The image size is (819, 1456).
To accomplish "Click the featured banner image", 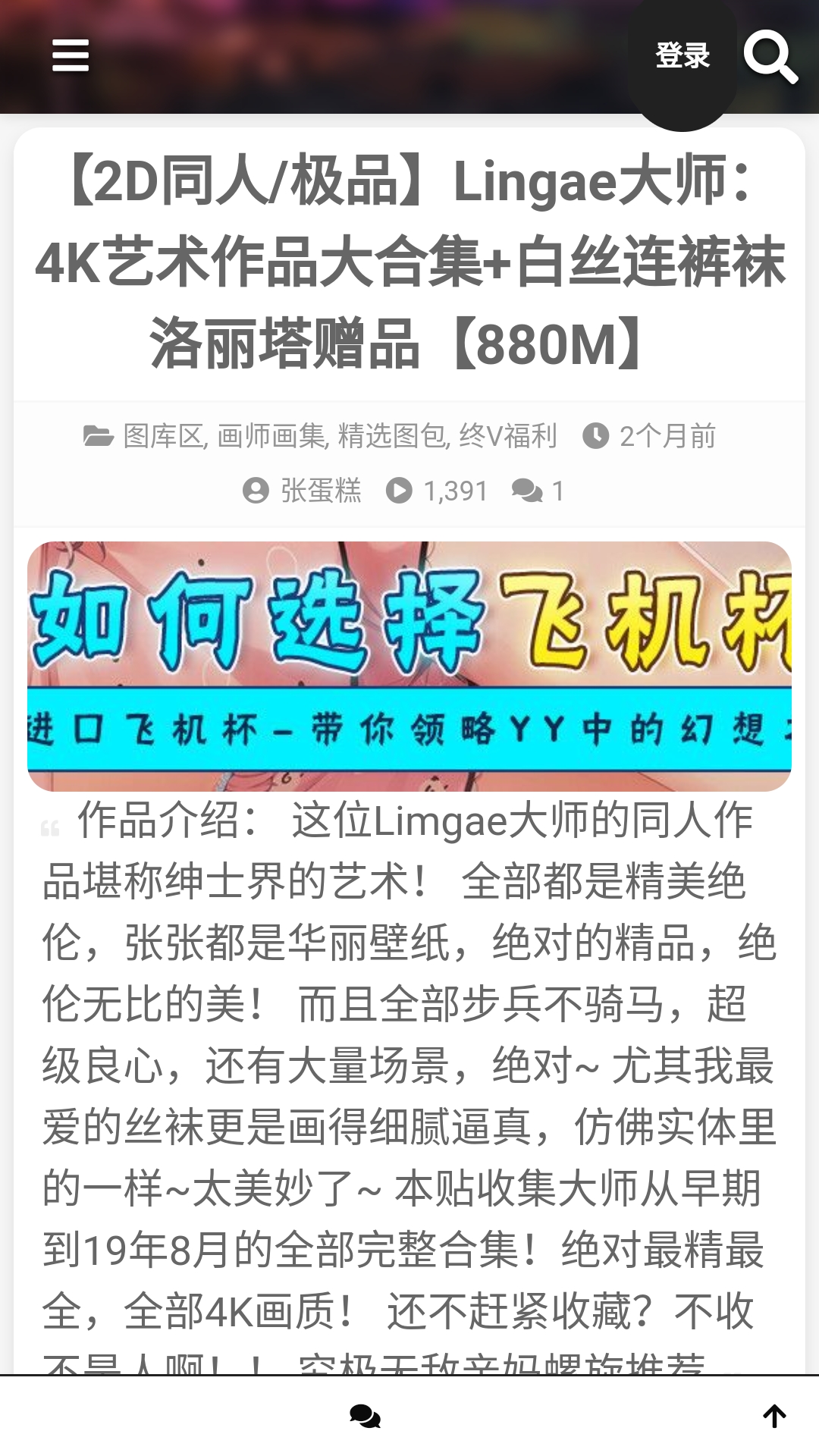I will (409, 664).
